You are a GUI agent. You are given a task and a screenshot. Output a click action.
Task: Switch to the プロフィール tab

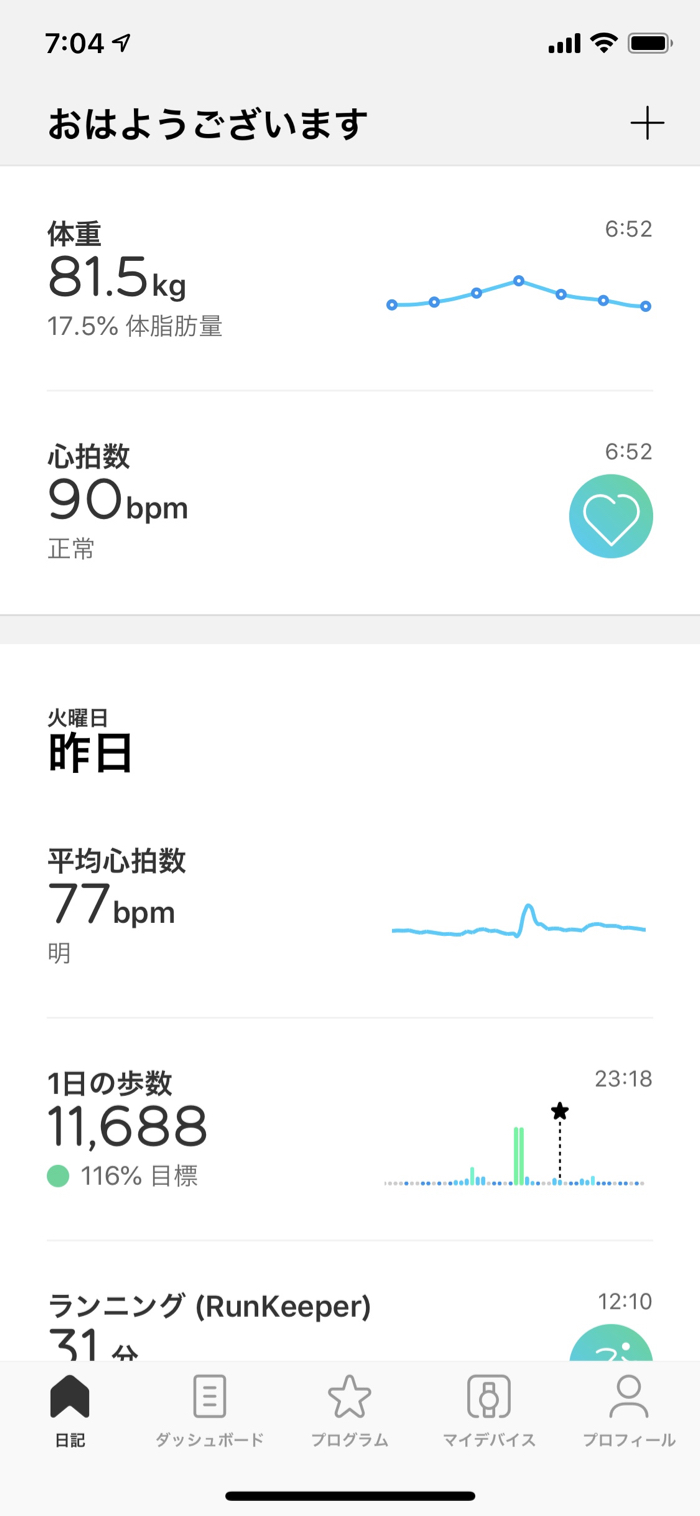coord(629,1412)
